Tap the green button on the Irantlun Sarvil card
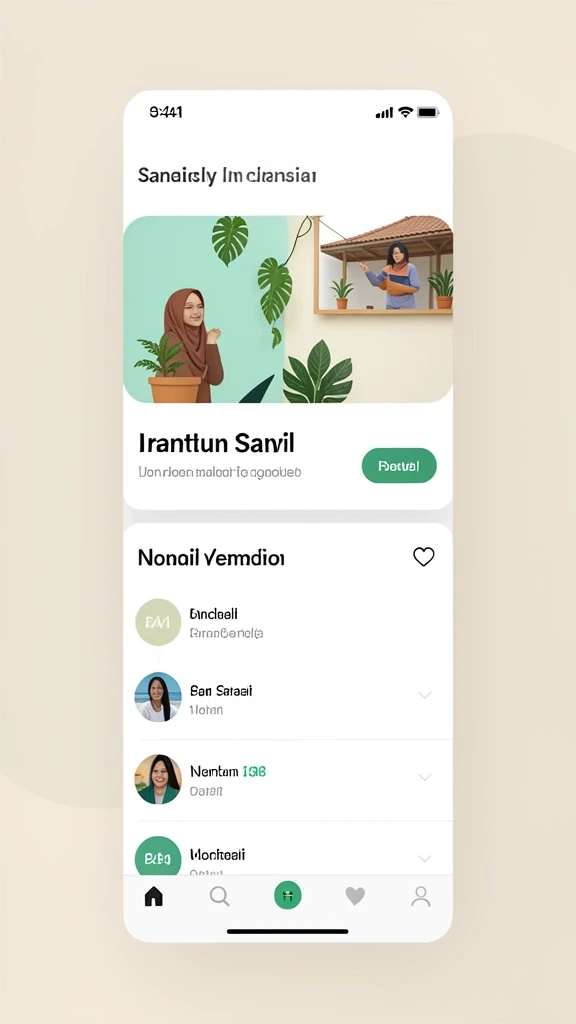This screenshot has height=1024, width=576. 399,466
